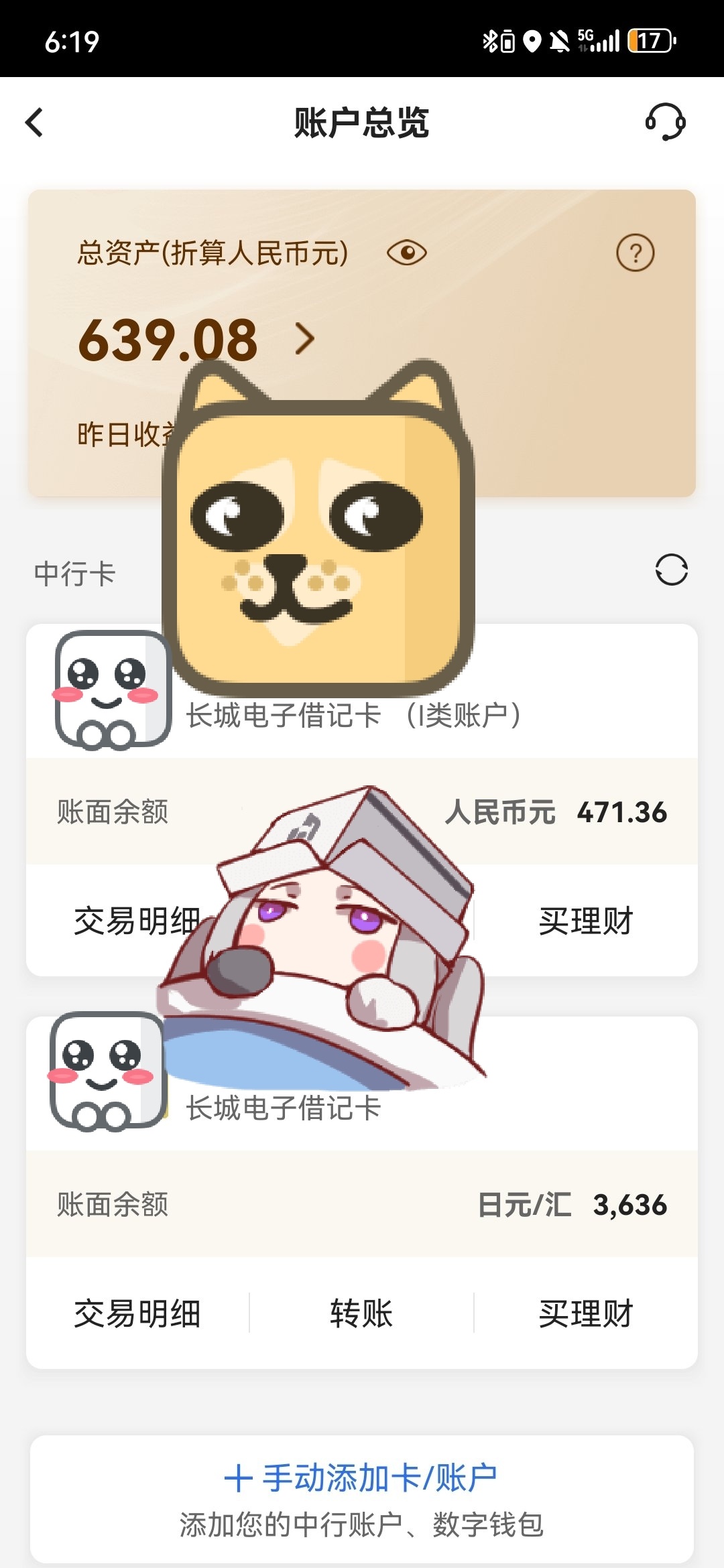Image resolution: width=724 pixels, height=1568 pixels.
Task: Tap 转账 on the 日元/汇 card
Action: click(x=361, y=1313)
